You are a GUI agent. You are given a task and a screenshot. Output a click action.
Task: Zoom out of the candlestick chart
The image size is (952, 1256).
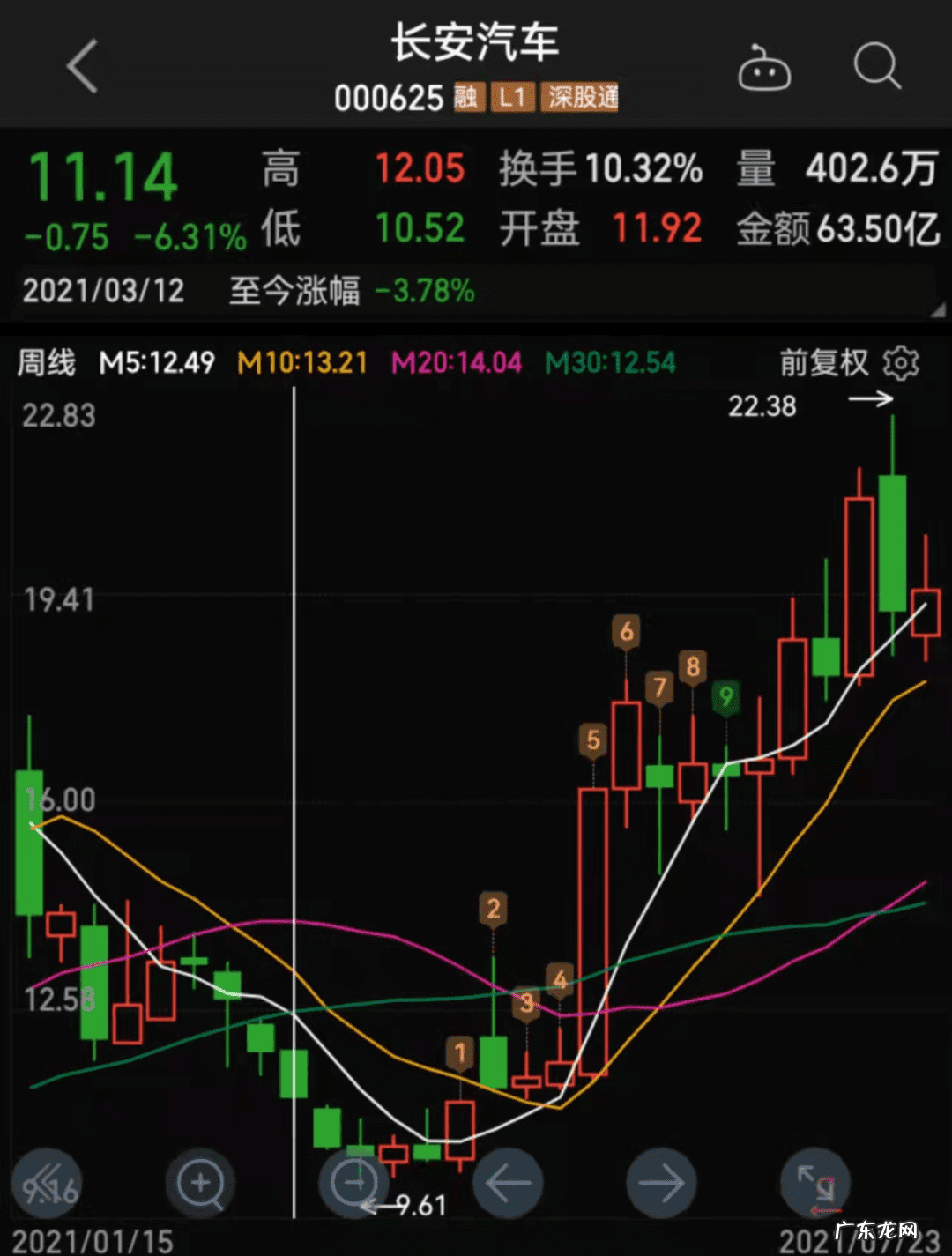[x=354, y=1183]
